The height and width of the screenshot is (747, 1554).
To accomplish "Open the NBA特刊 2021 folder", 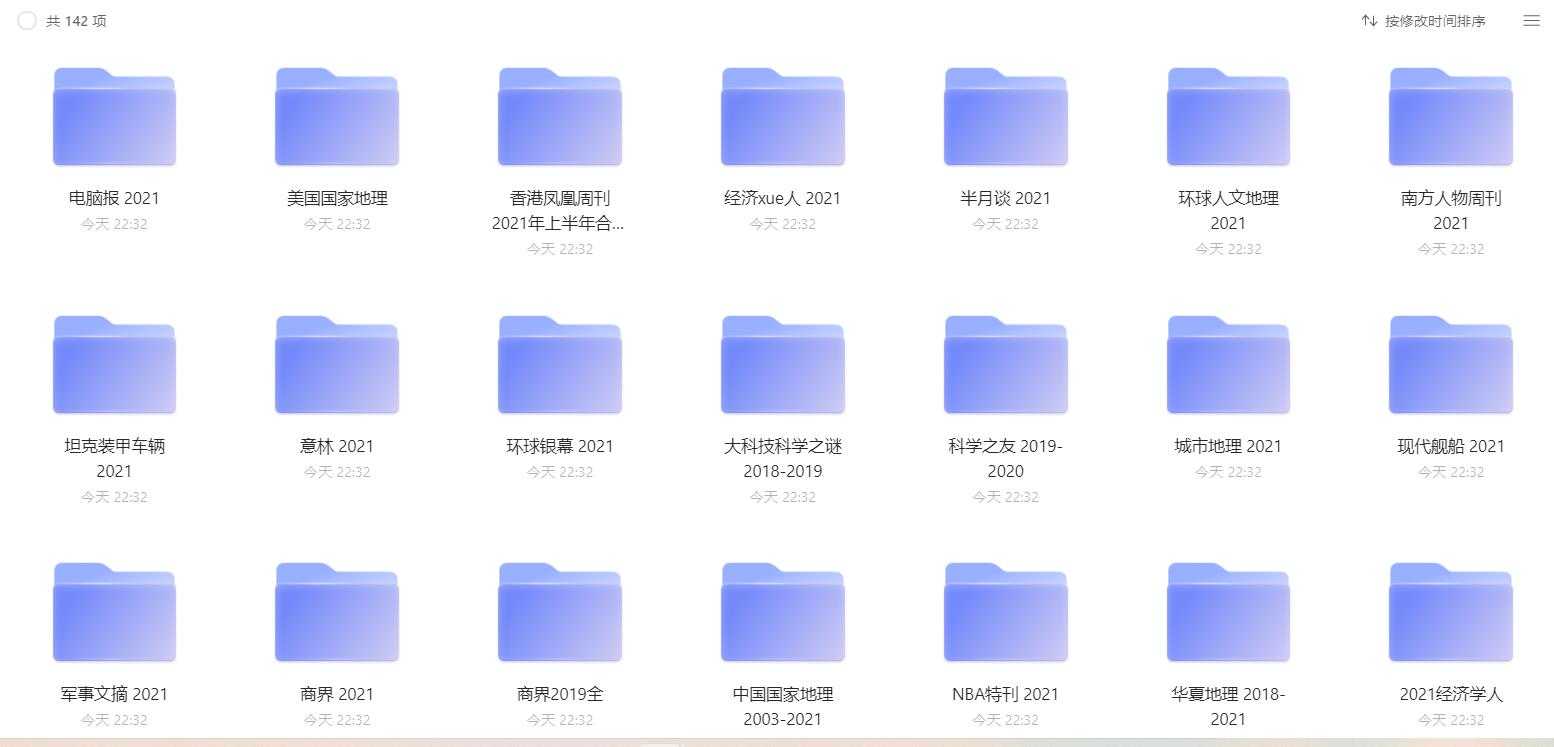I will pos(1006,613).
